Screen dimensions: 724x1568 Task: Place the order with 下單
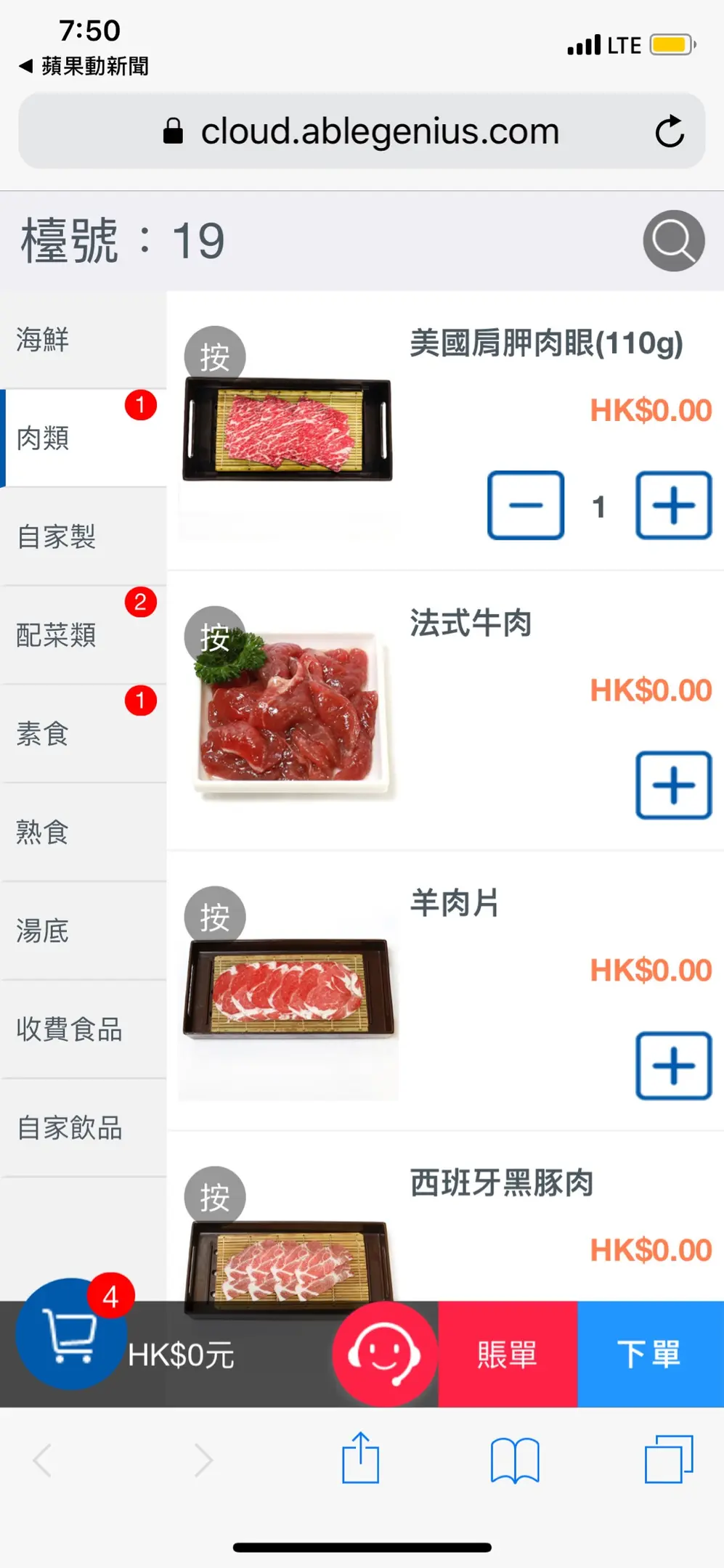[x=650, y=1355]
